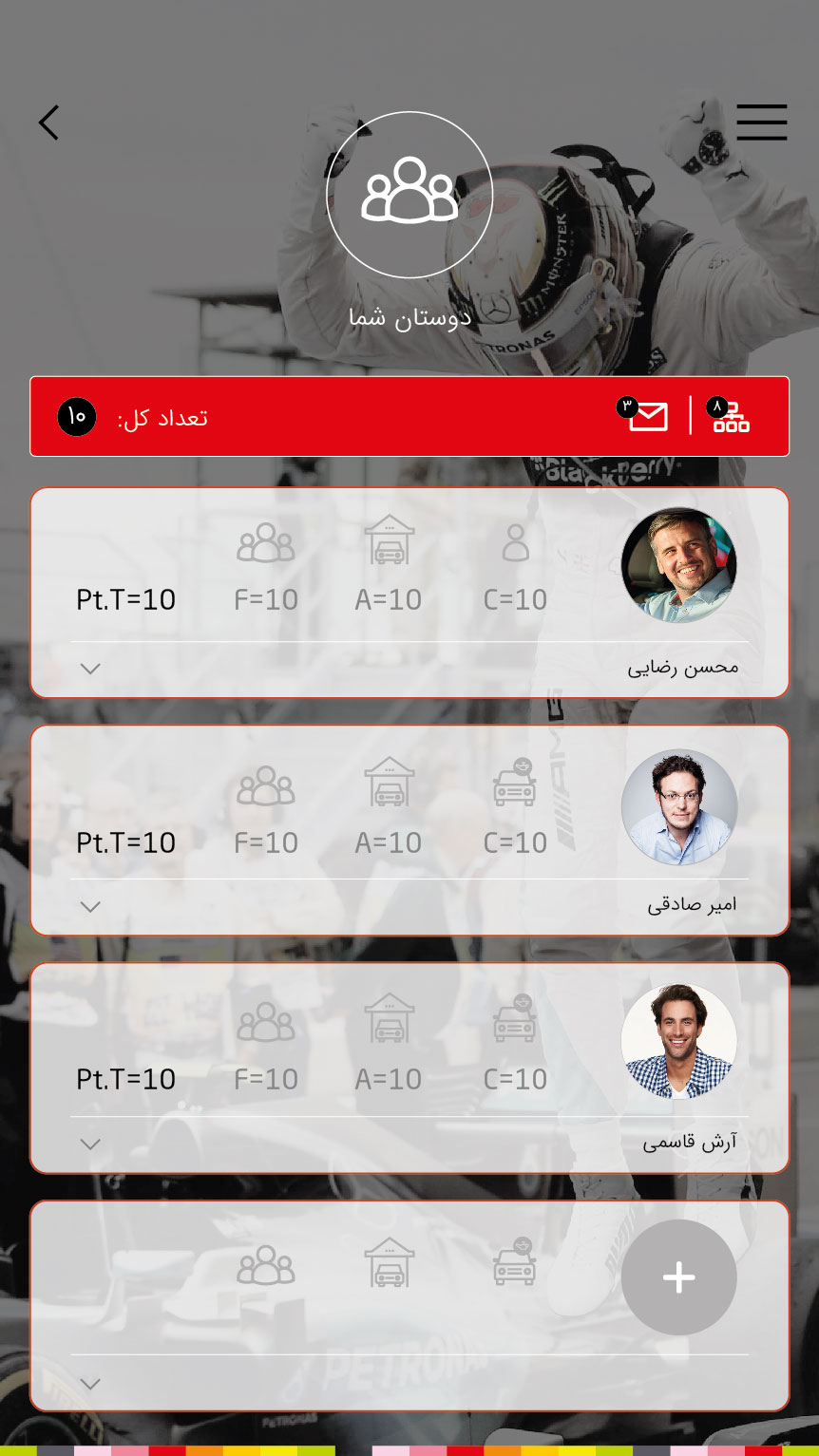Open the profile photo of امیر صادقی
This screenshot has height=1456, width=819.
coord(678,806)
